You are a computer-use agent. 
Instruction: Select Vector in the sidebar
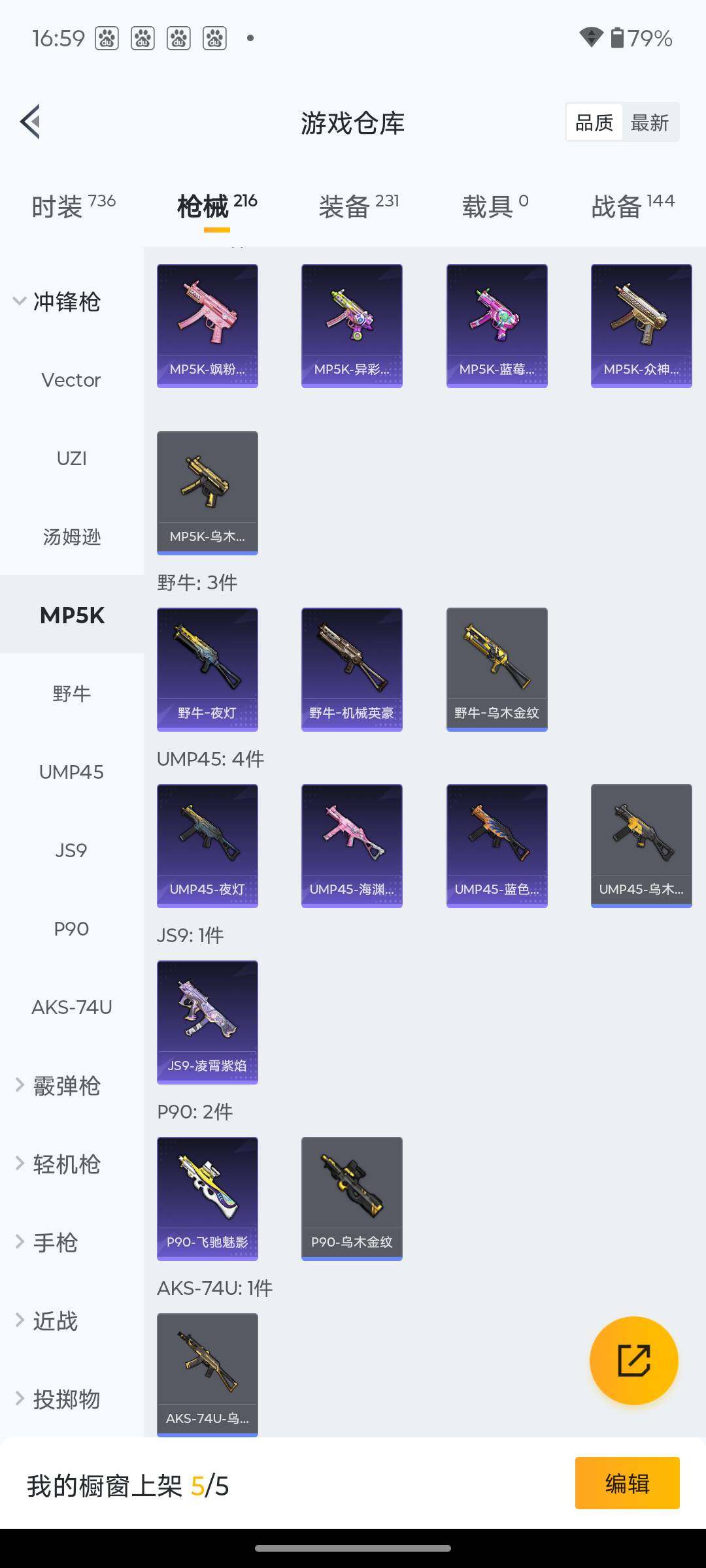tap(71, 380)
